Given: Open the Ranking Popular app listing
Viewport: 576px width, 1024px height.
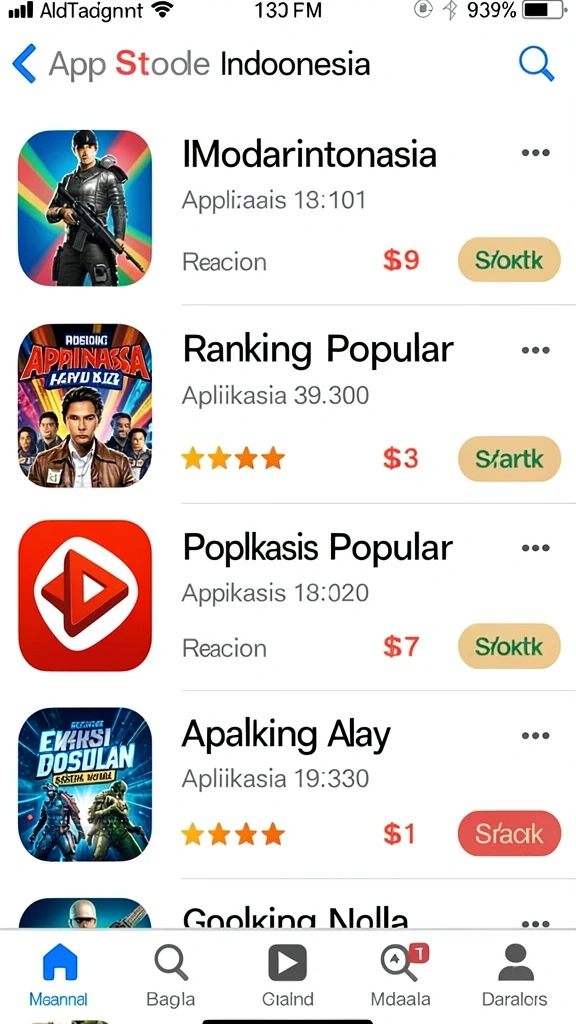Looking at the screenshot, I should click(x=317, y=350).
